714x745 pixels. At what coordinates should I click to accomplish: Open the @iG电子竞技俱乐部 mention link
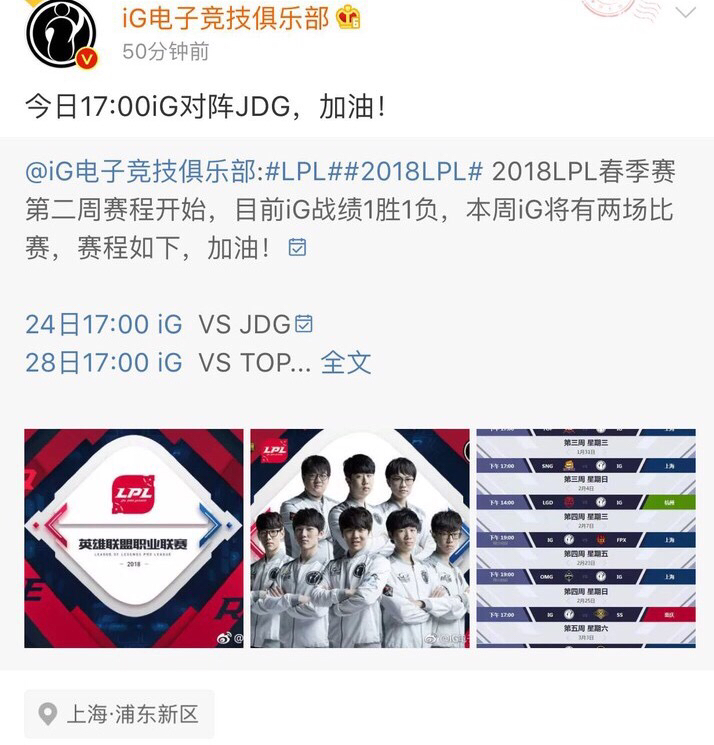pyautogui.click(x=141, y=172)
